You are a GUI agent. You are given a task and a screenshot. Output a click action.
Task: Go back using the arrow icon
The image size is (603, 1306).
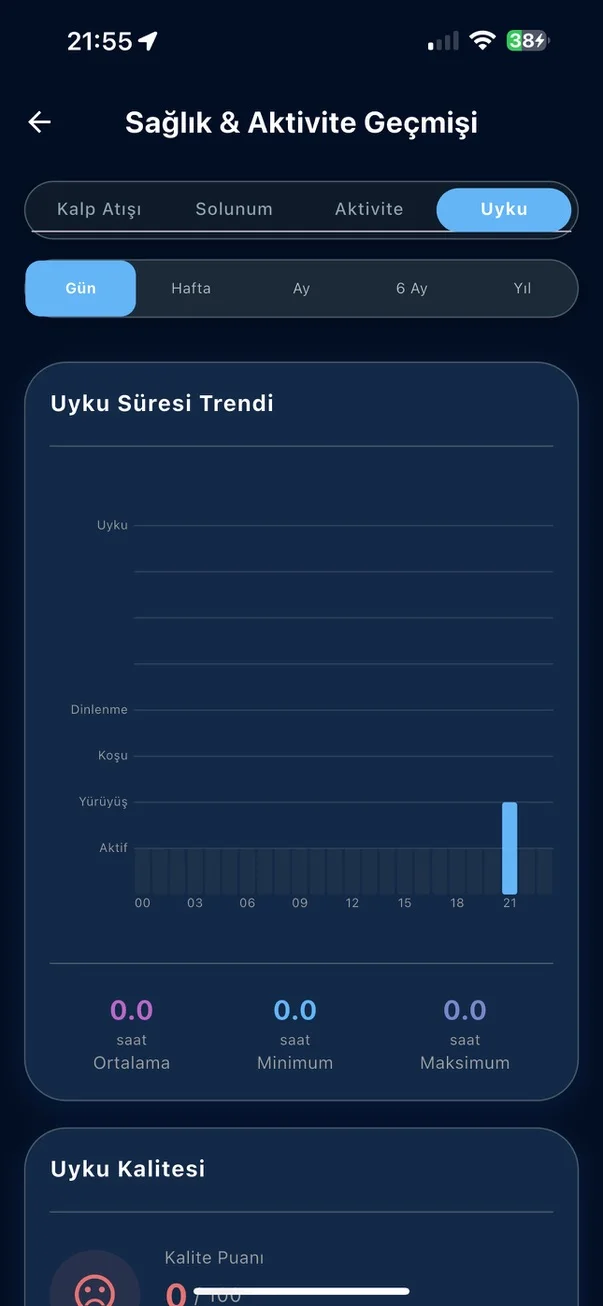click(40, 122)
